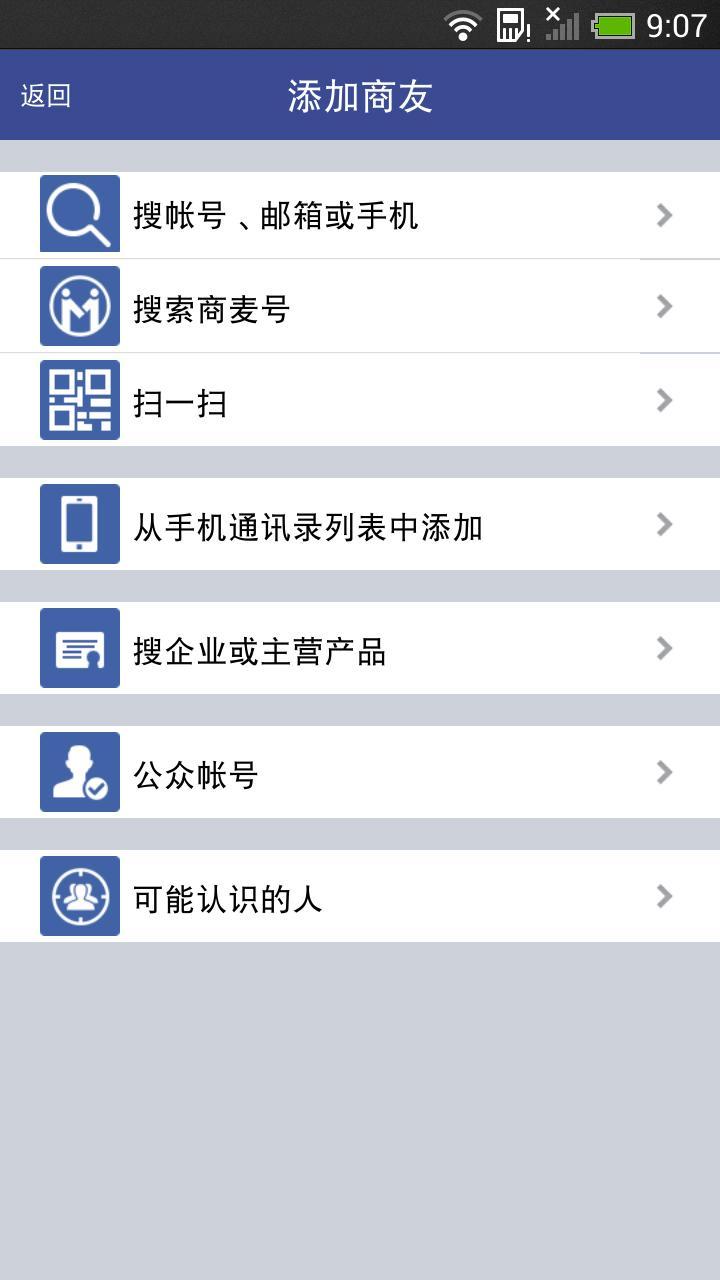720x1280 pixels.
Task: Open 搜帐号、邮箱或手机 search
Action: click(360, 215)
